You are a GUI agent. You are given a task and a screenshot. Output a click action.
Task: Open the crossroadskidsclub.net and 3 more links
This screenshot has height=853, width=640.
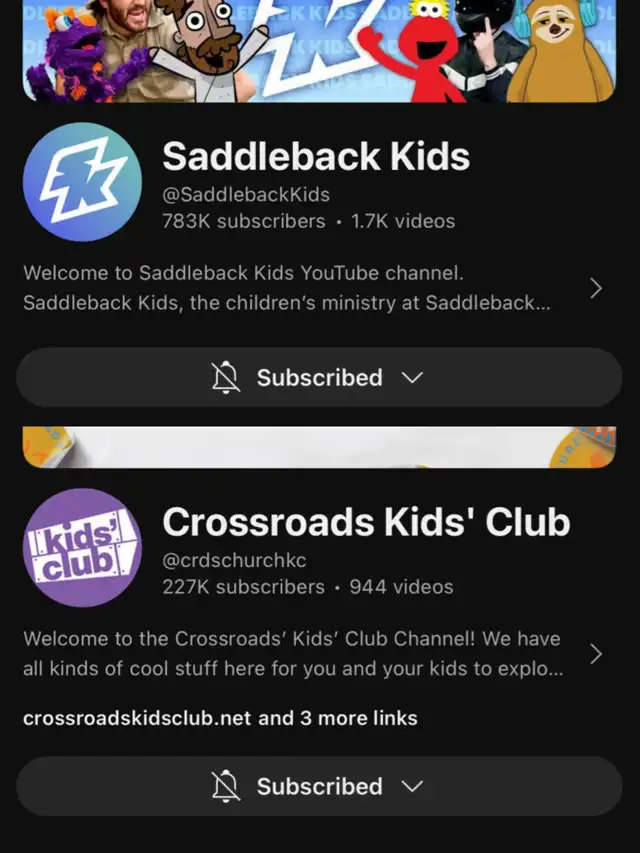click(220, 718)
